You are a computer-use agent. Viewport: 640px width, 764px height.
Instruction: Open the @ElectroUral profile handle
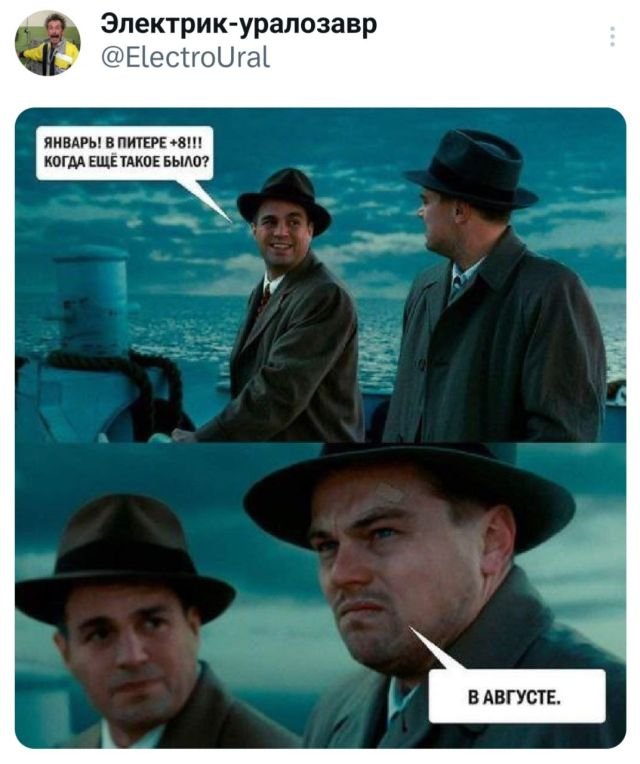(x=185, y=57)
